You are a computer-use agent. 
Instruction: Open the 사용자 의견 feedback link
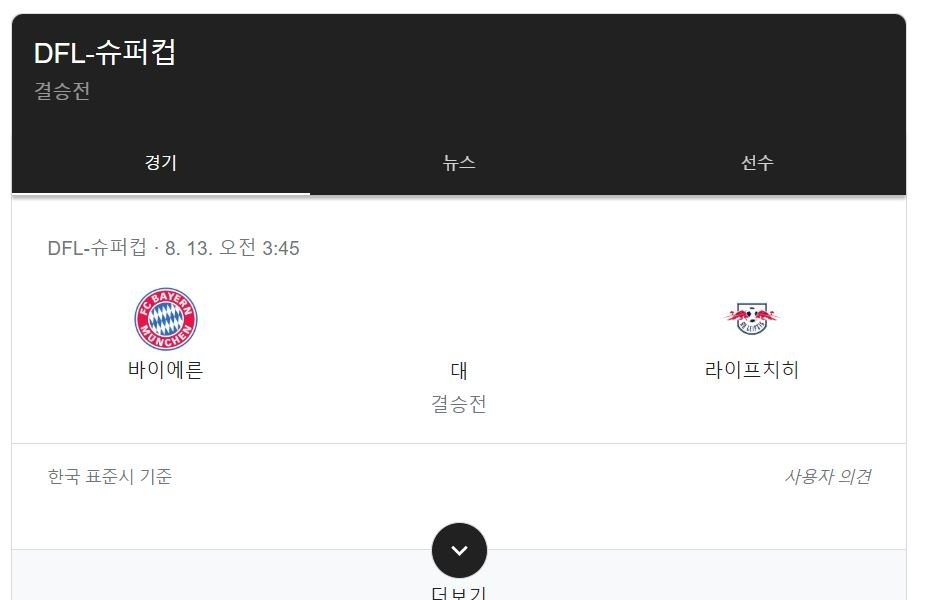826,477
